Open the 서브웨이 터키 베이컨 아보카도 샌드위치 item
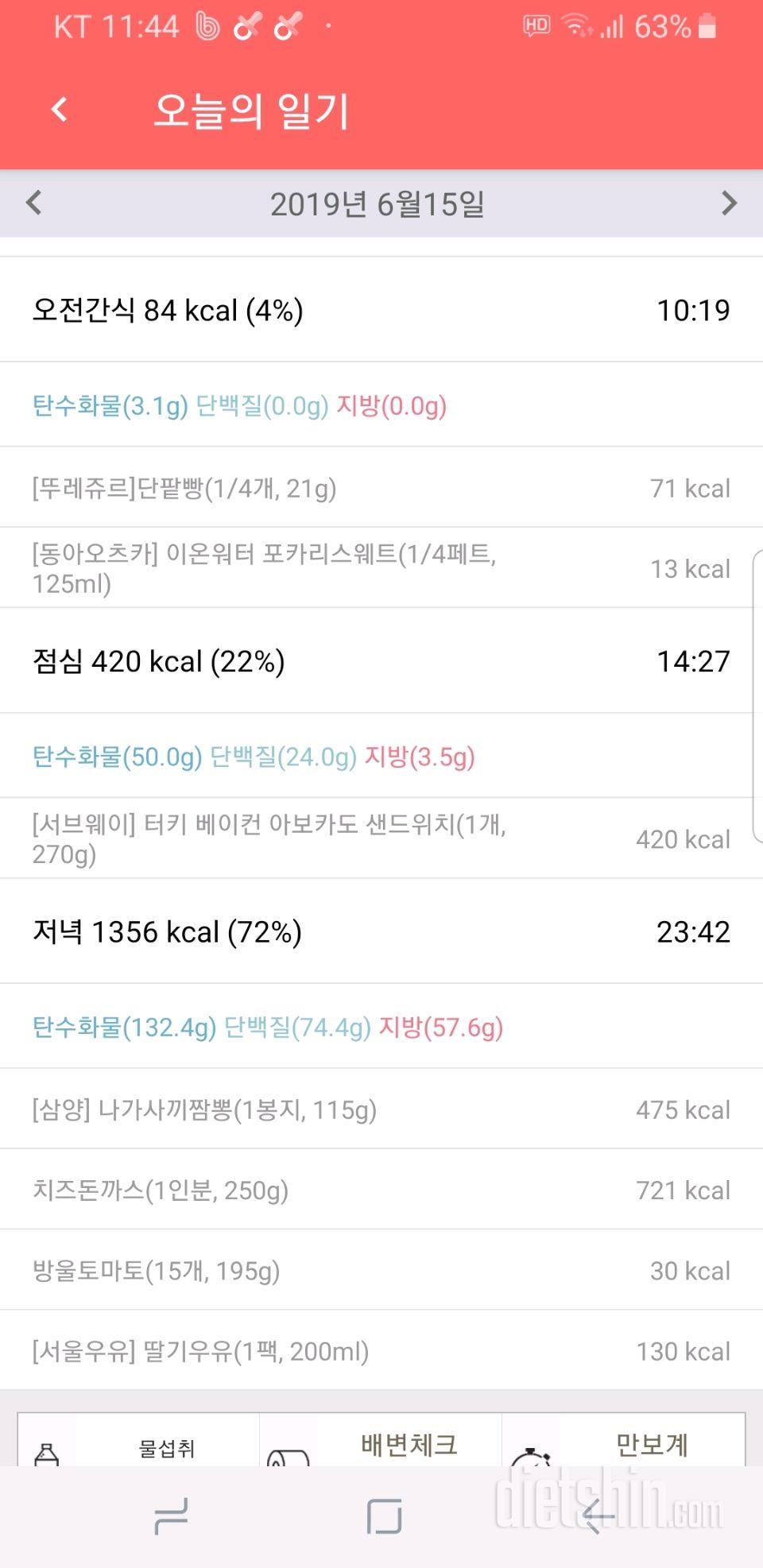763x1568 pixels. [381, 838]
